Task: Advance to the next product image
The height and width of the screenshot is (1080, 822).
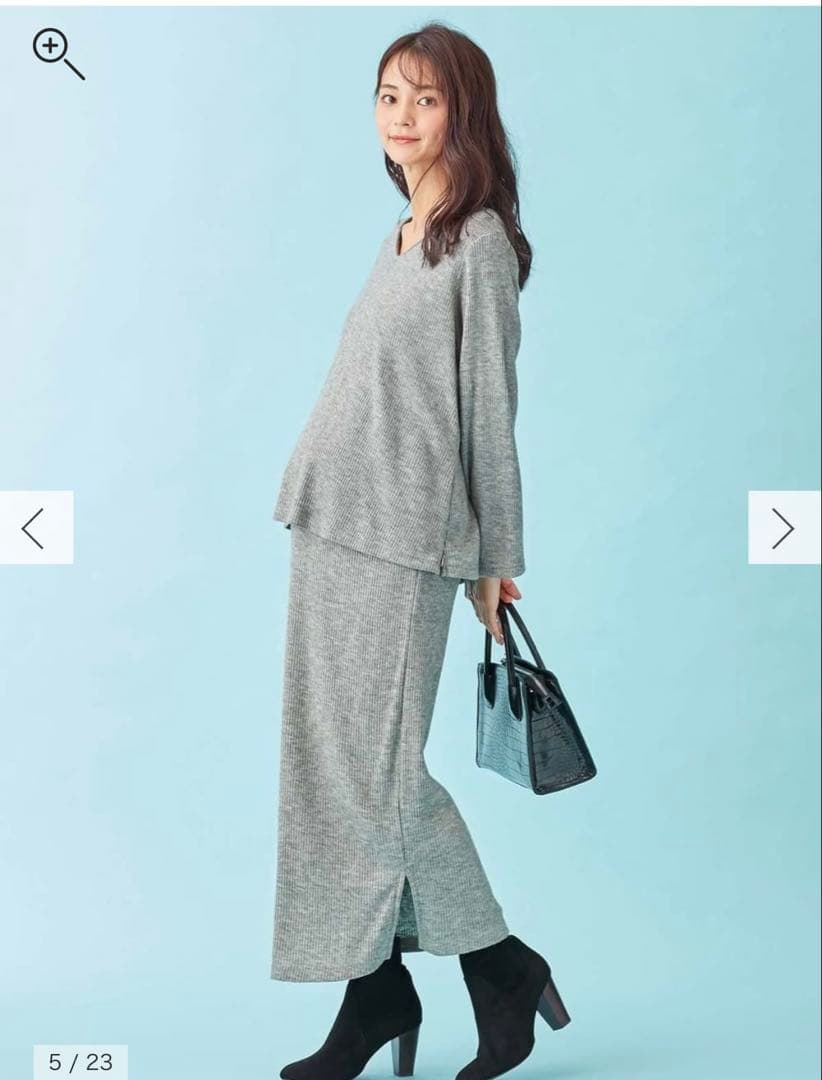Action: point(783,527)
